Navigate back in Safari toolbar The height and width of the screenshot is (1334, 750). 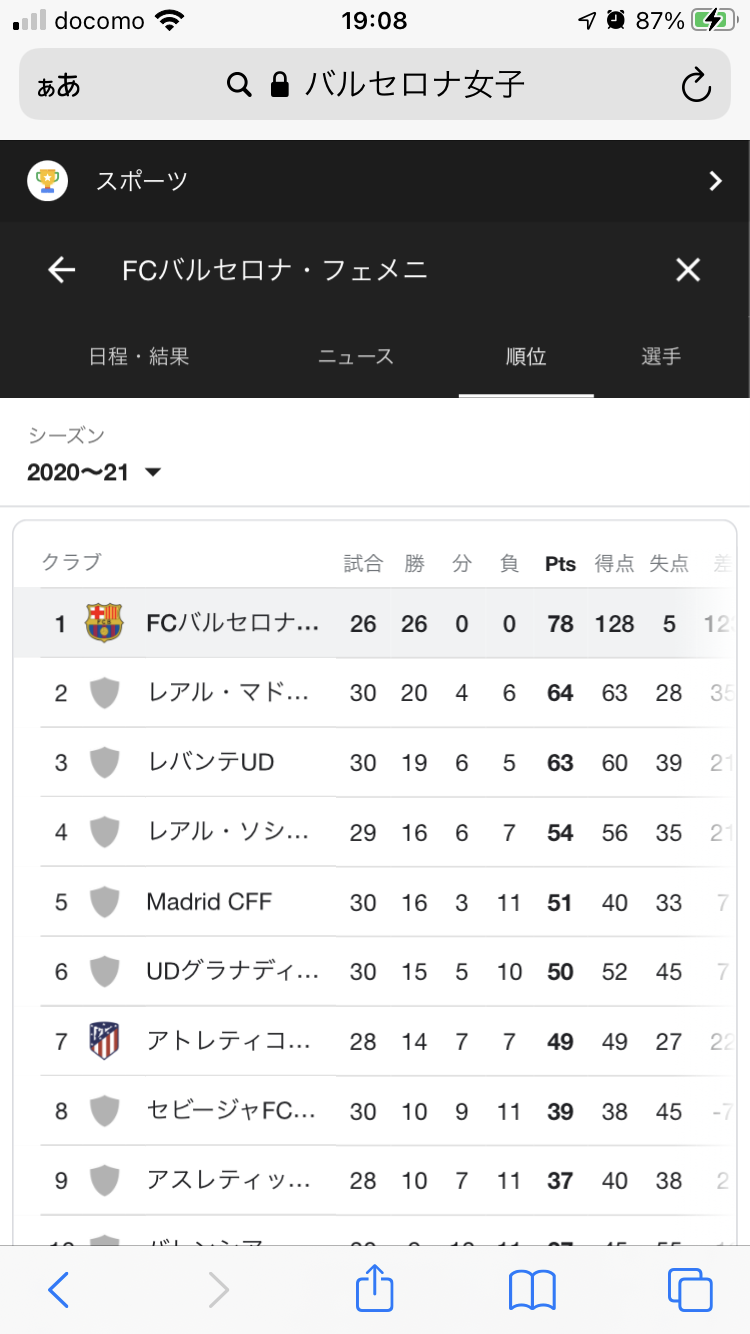(59, 1290)
